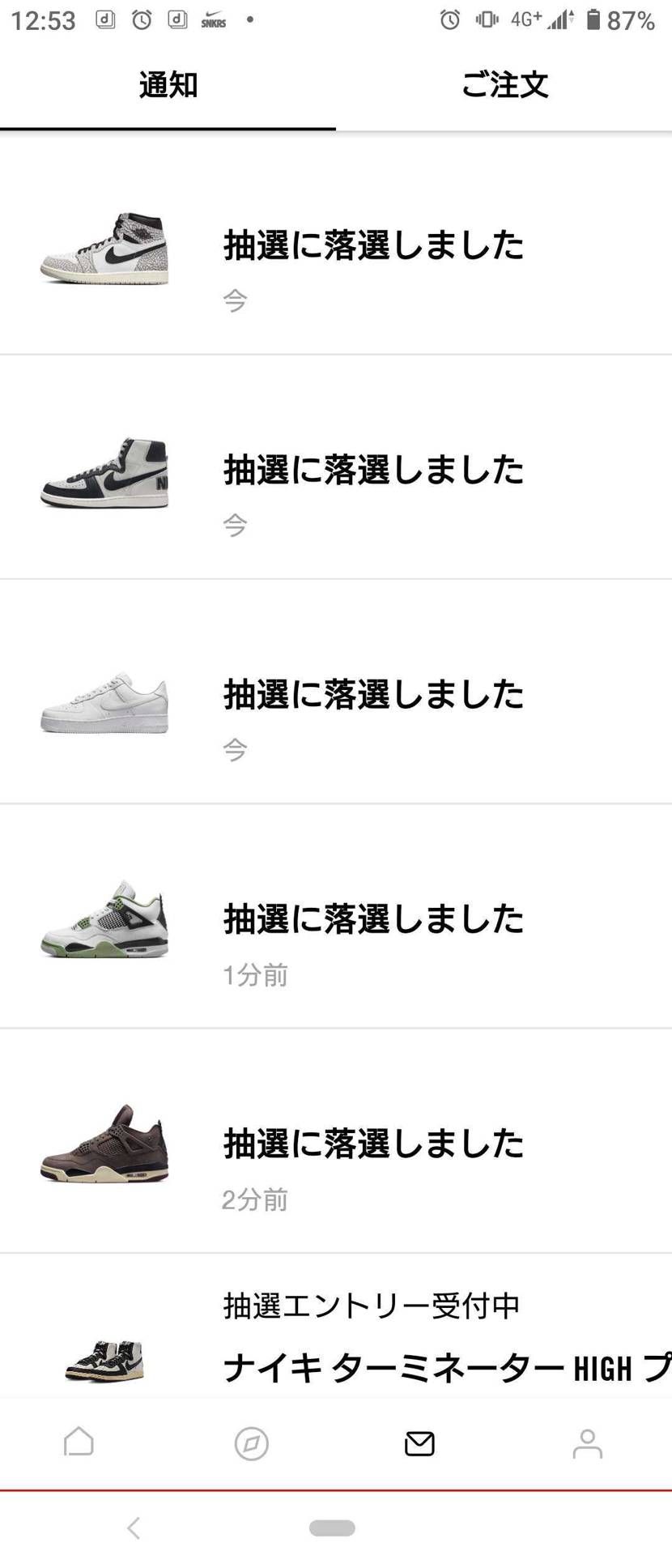
Task: Open the notification from 1分前
Action: (336, 923)
